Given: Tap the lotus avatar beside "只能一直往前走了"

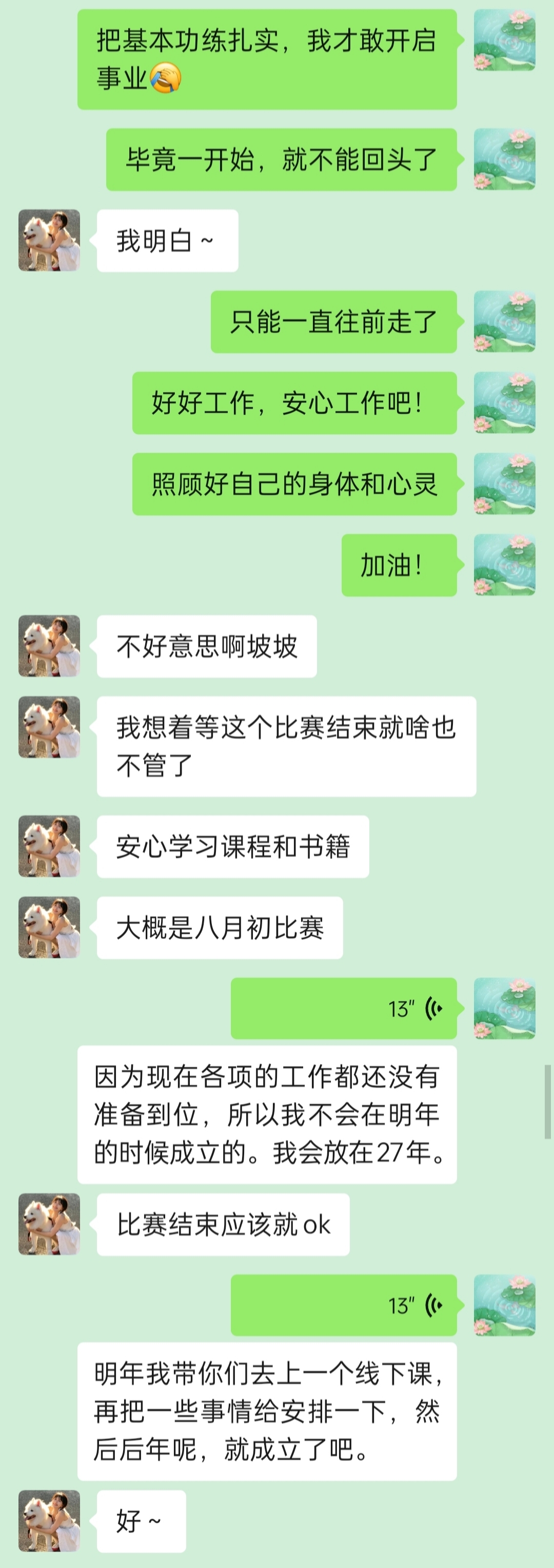Looking at the screenshot, I should click(x=504, y=321).
